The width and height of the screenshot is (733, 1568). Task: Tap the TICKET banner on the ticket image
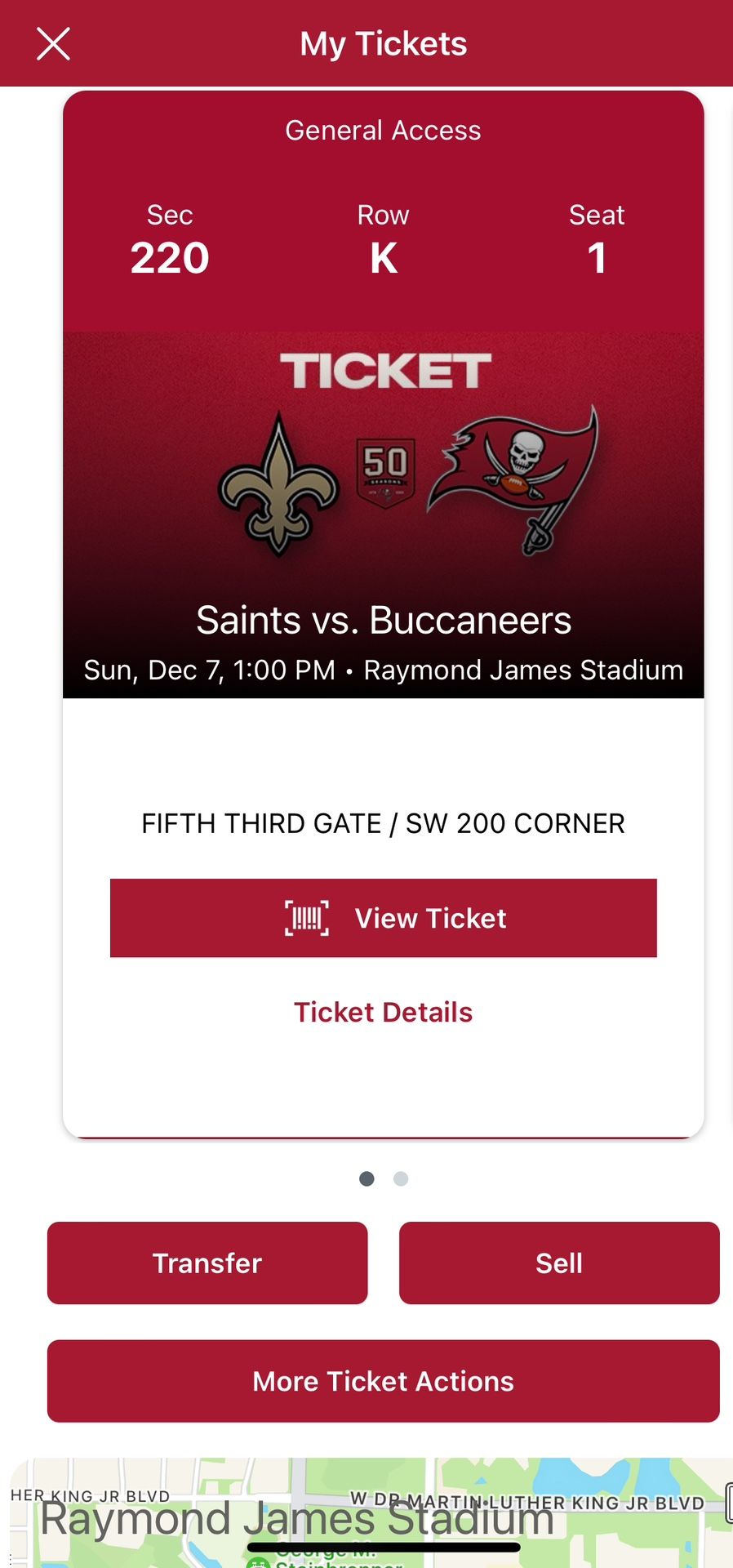pos(383,370)
